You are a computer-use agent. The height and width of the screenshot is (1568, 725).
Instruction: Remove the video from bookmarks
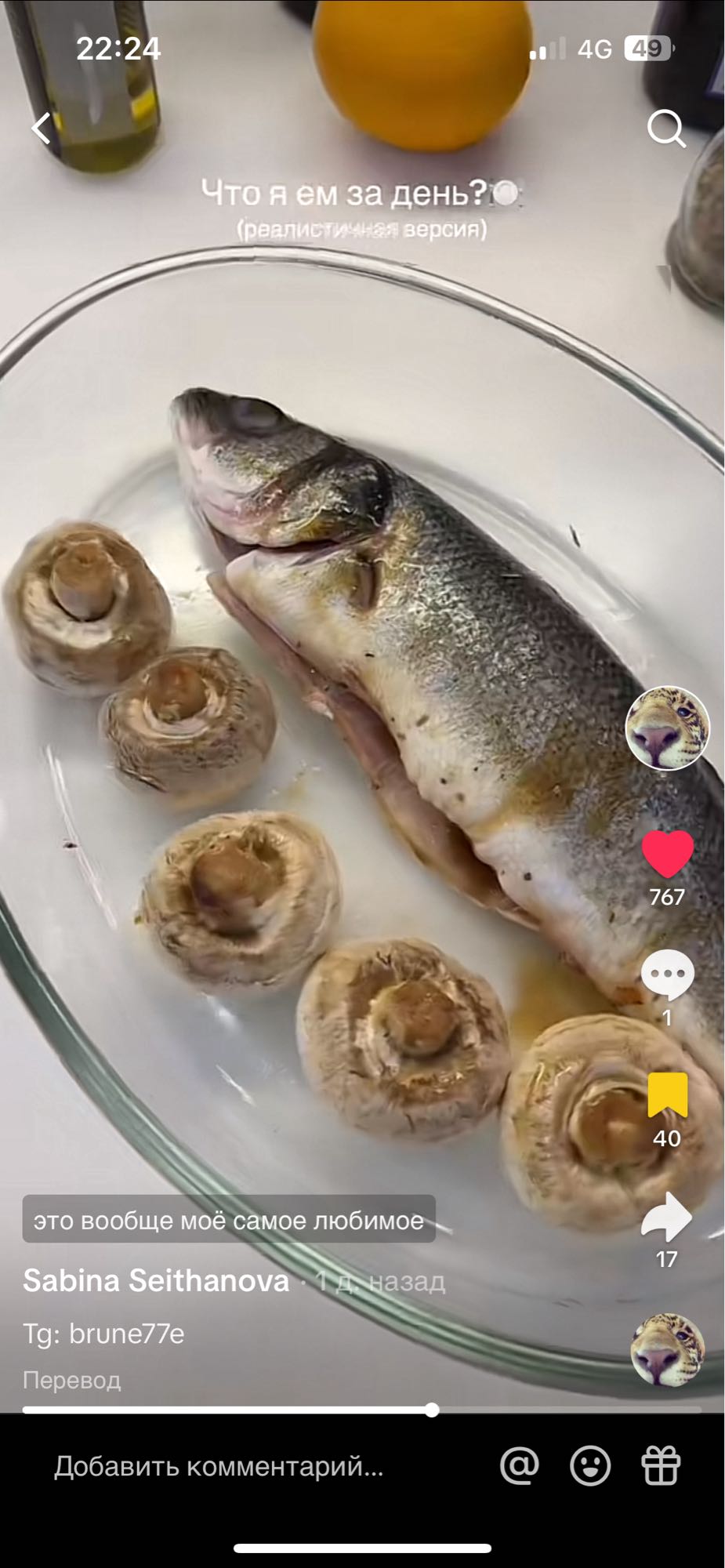point(667,1094)
